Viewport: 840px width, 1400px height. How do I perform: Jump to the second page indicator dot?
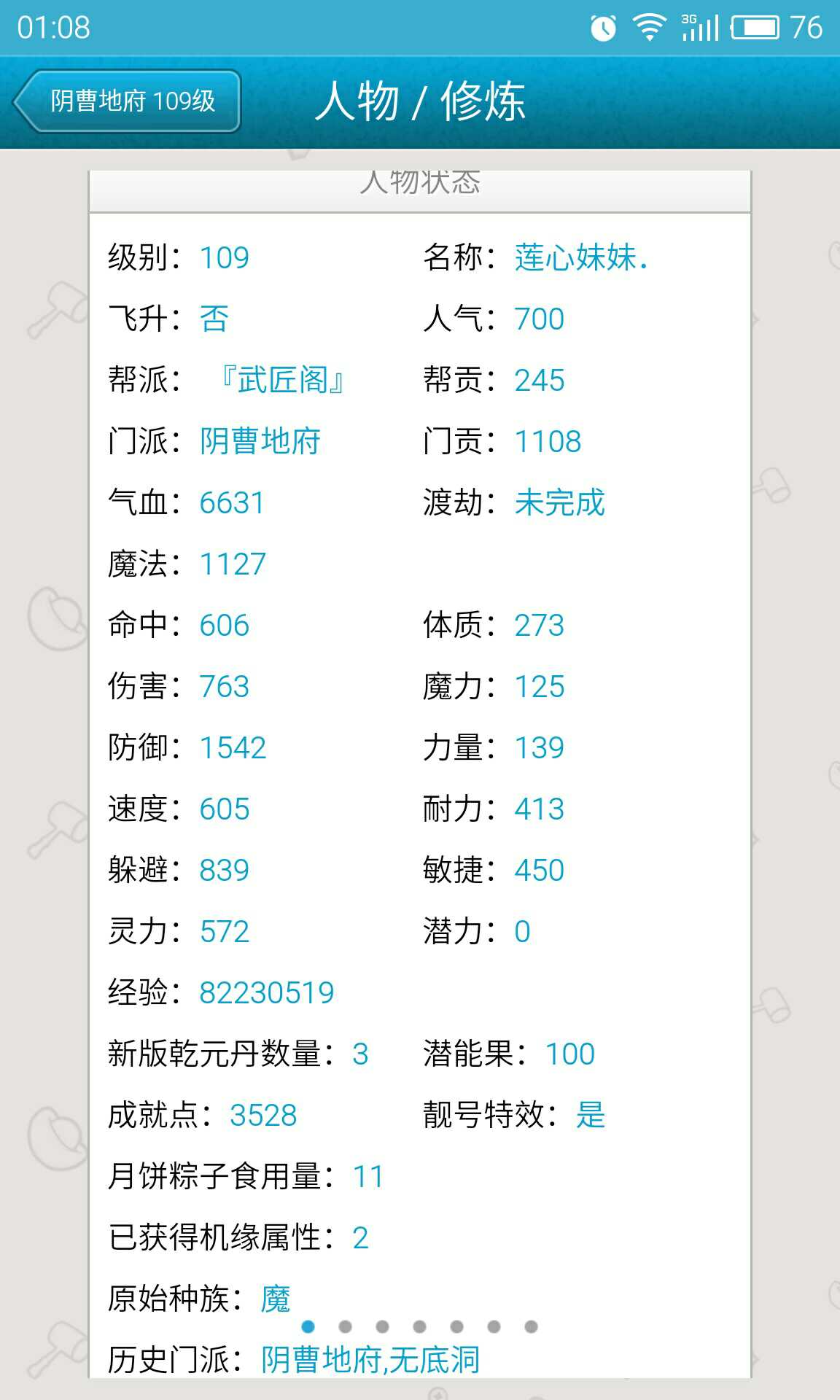[346, 1326]
